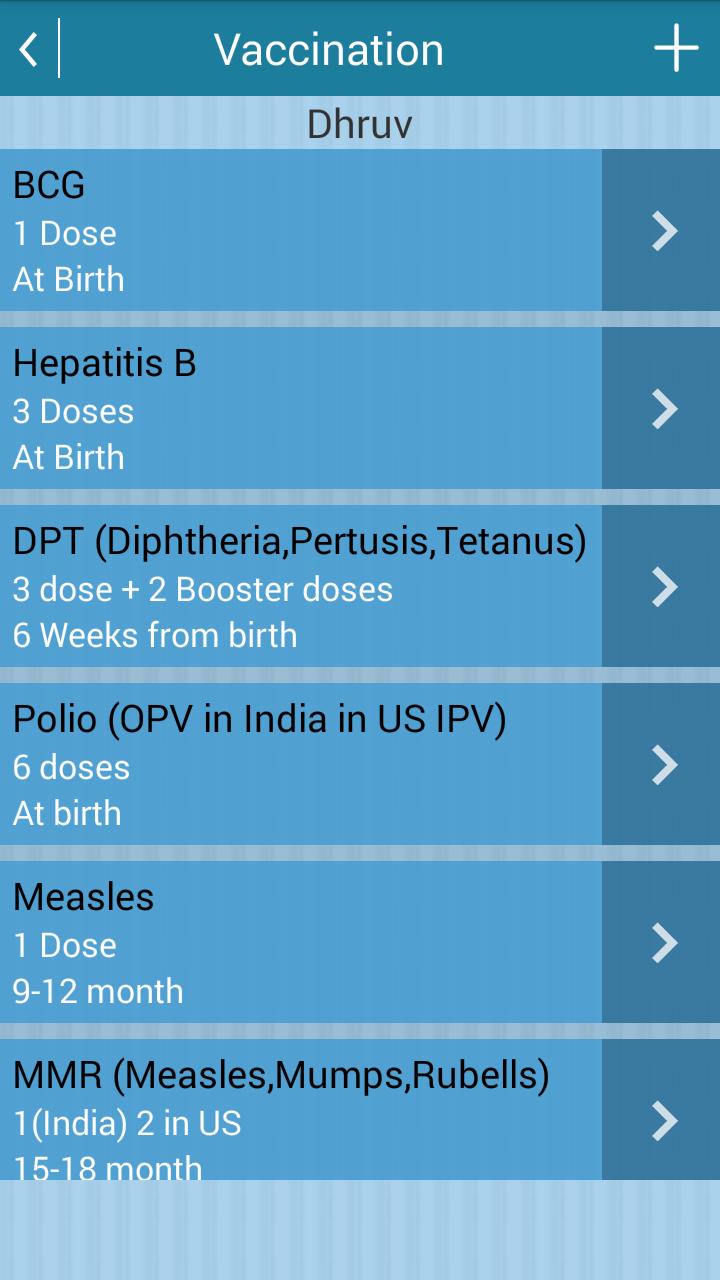Add a new vaccination with the plus icon

click(676, 48)
